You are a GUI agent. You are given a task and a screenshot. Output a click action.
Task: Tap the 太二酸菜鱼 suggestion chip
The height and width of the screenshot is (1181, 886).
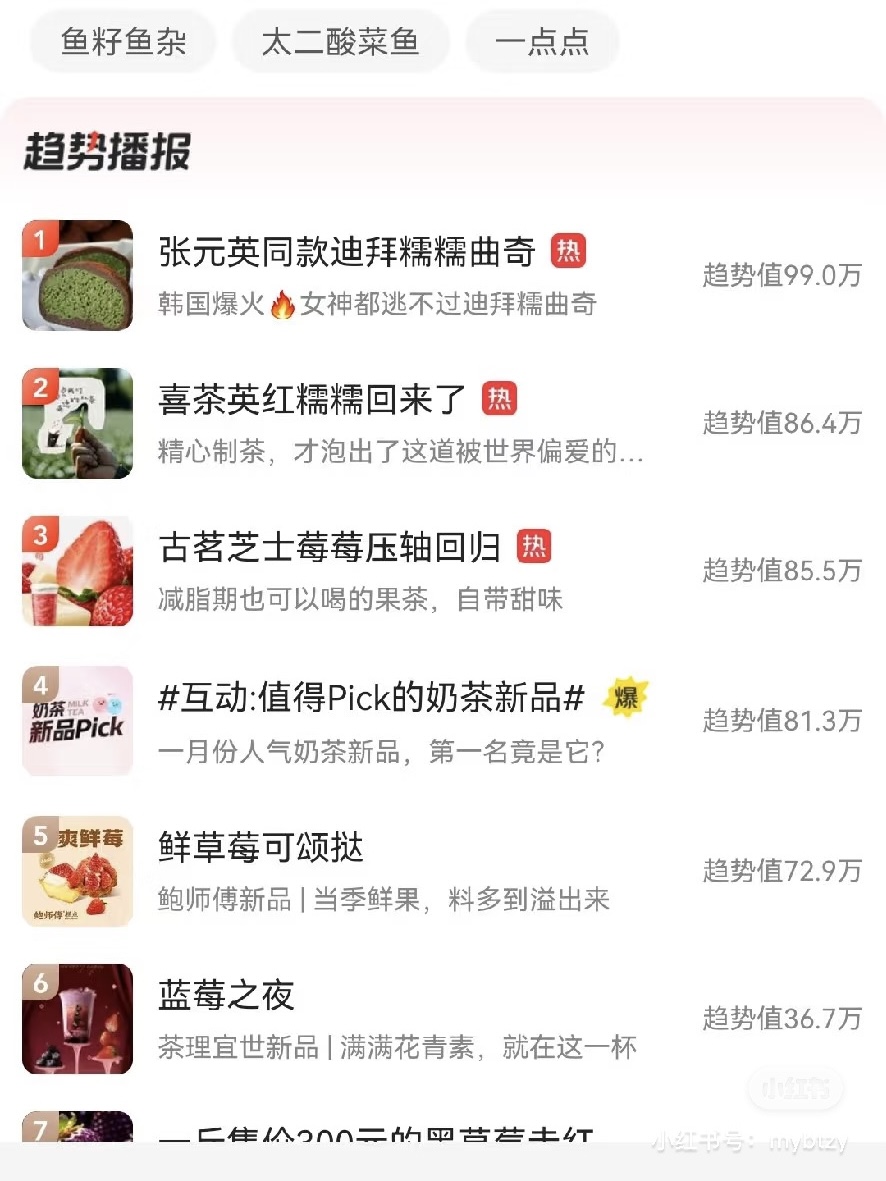(340, 42)
